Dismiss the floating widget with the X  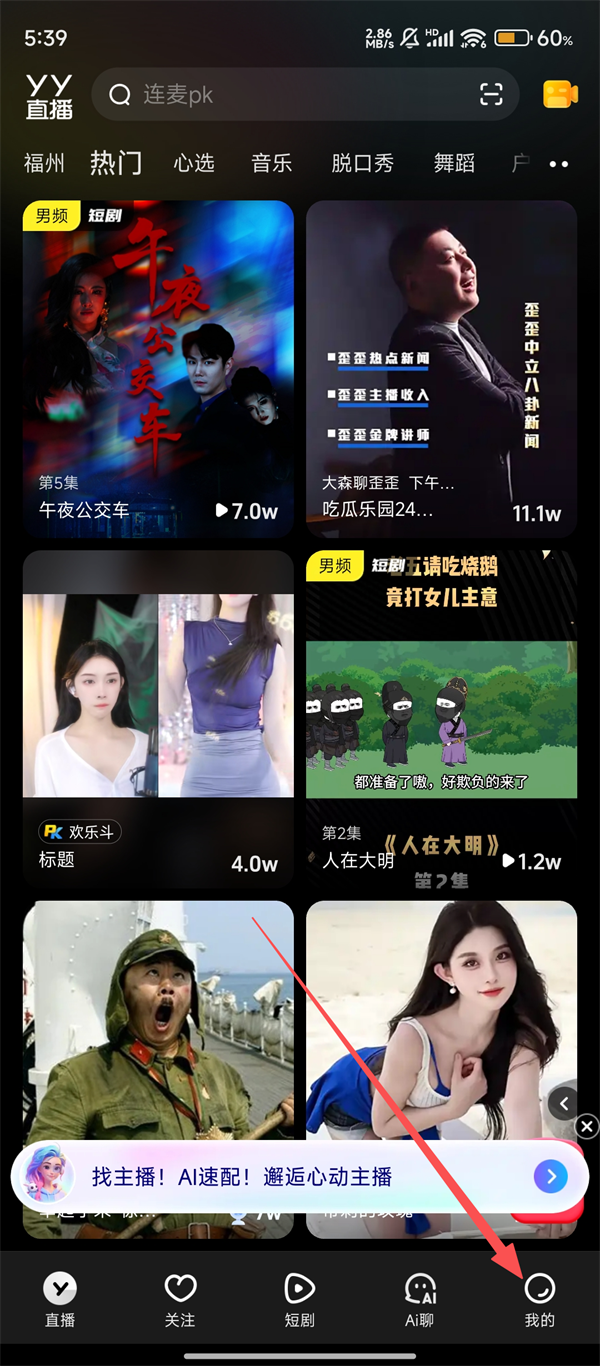(x=587, y=1127)
